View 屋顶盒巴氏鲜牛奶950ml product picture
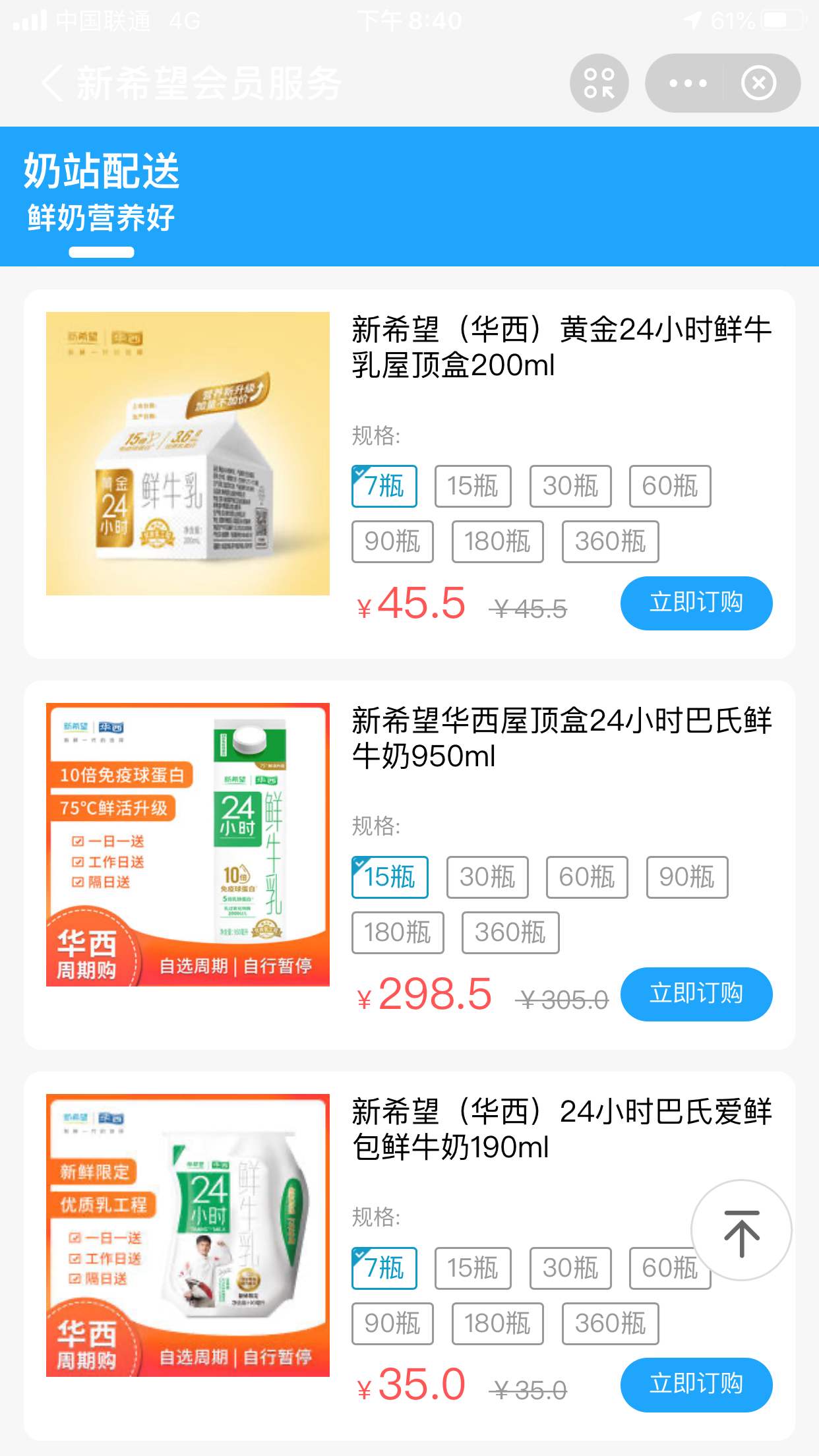 click(x=188, y=845)
